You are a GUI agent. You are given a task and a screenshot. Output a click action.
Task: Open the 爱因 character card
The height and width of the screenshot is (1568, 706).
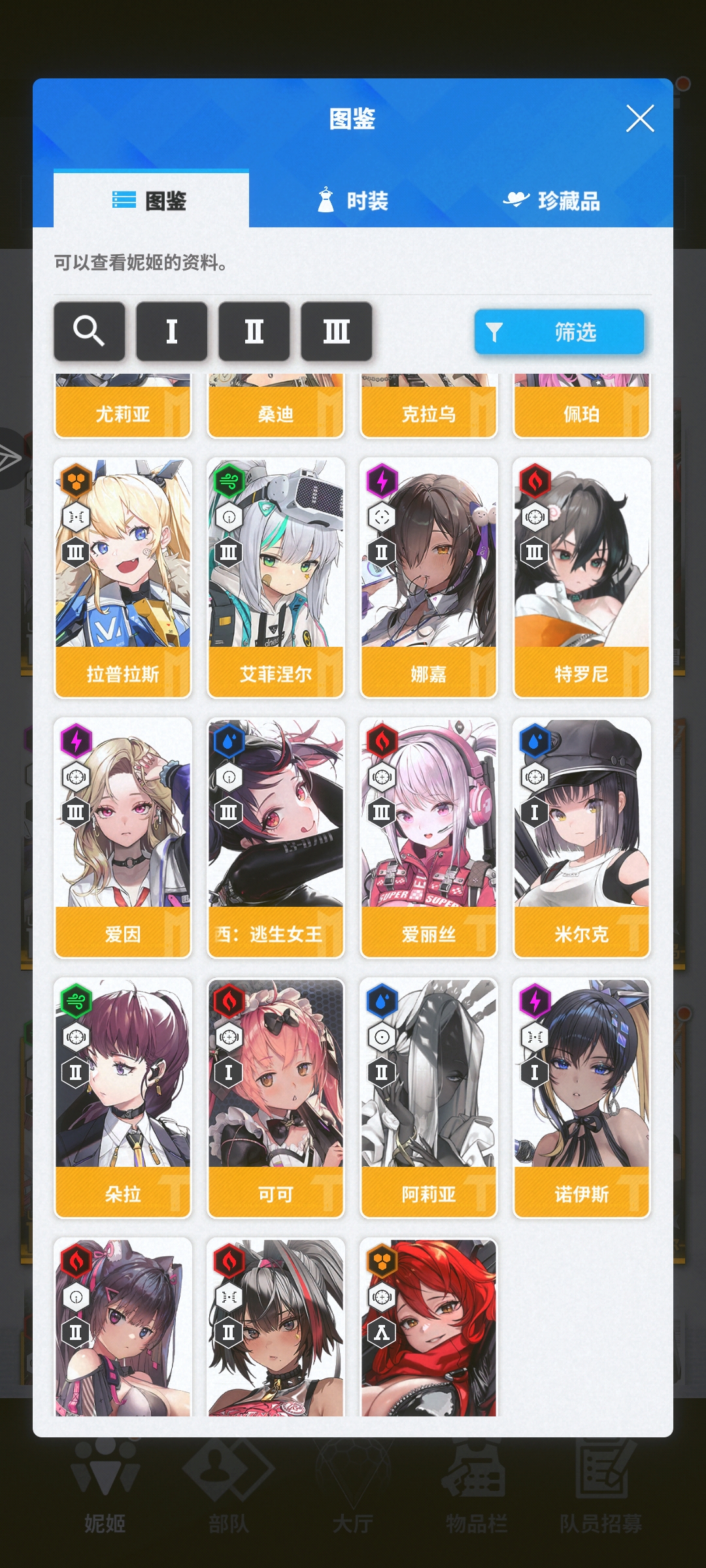click(123, 838)
